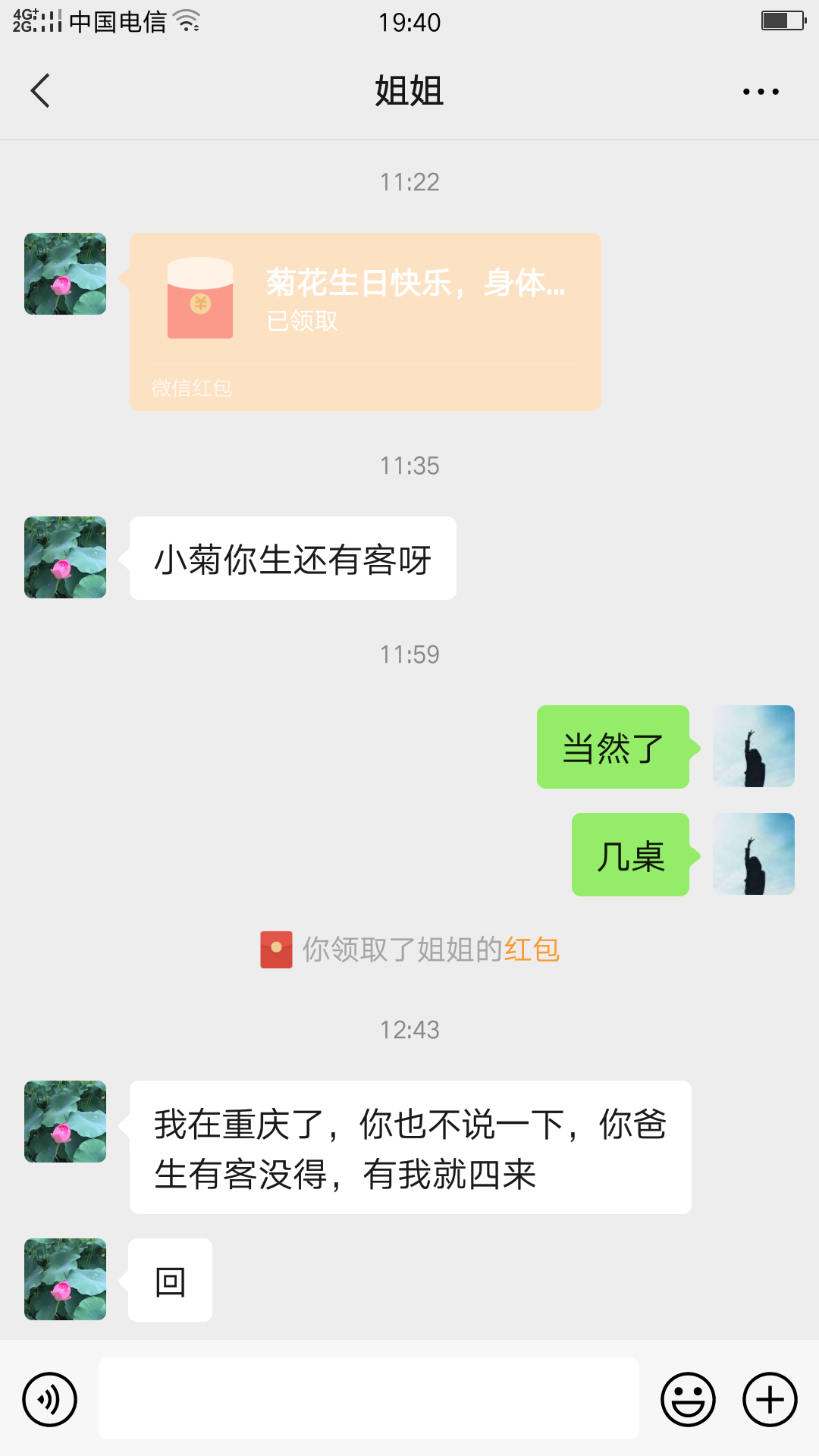This screenshot has height=1456, width=819.
Task: Tap the 几桌 message bubble
Action: 630,854
